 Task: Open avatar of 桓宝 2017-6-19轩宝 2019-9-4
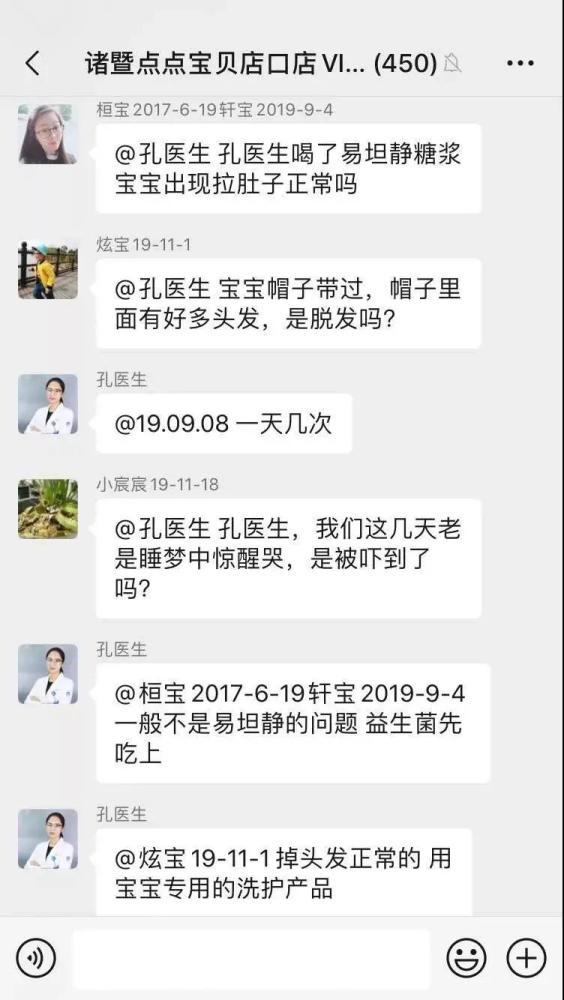tap(48, 134)
